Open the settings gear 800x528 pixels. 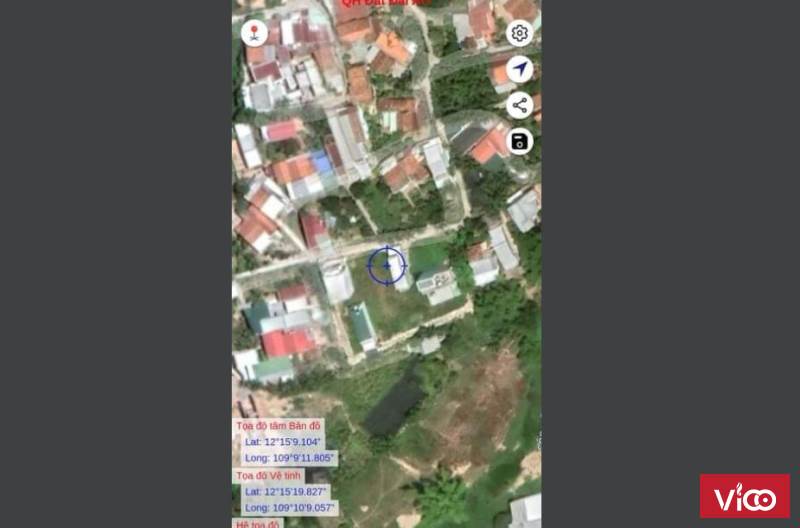(519, 33)
